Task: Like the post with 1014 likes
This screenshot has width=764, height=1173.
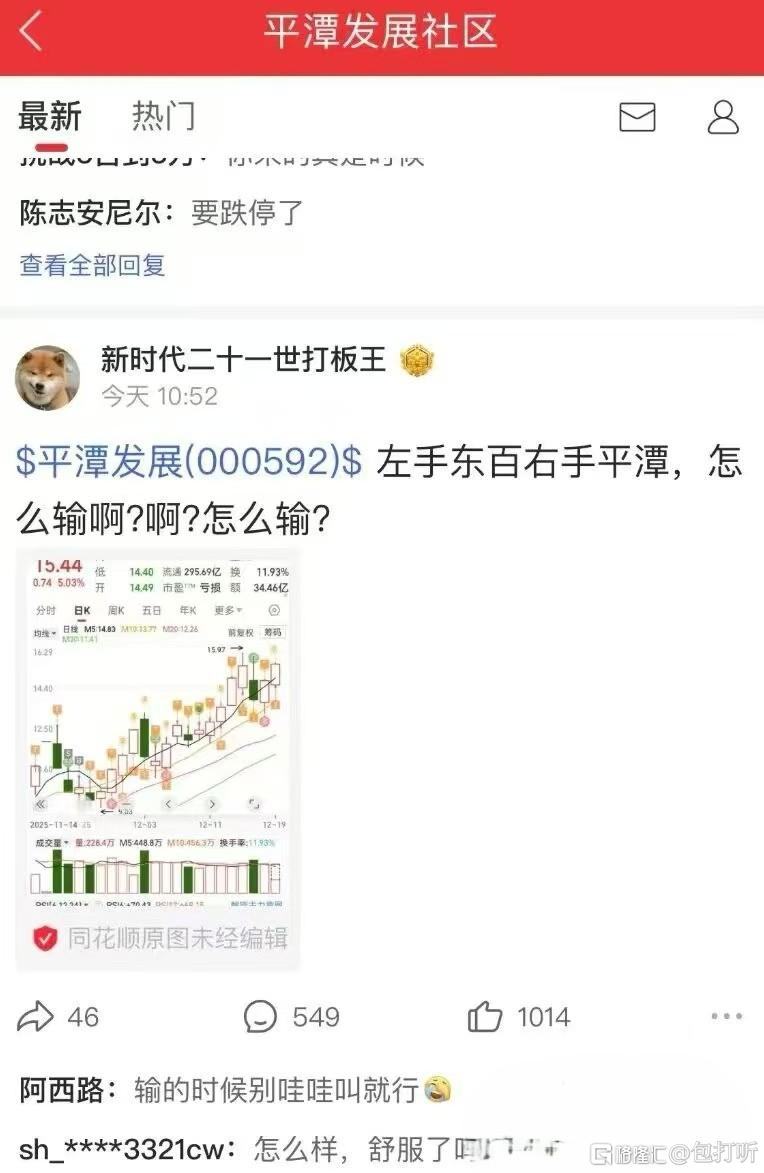Action: [485, 1017]
